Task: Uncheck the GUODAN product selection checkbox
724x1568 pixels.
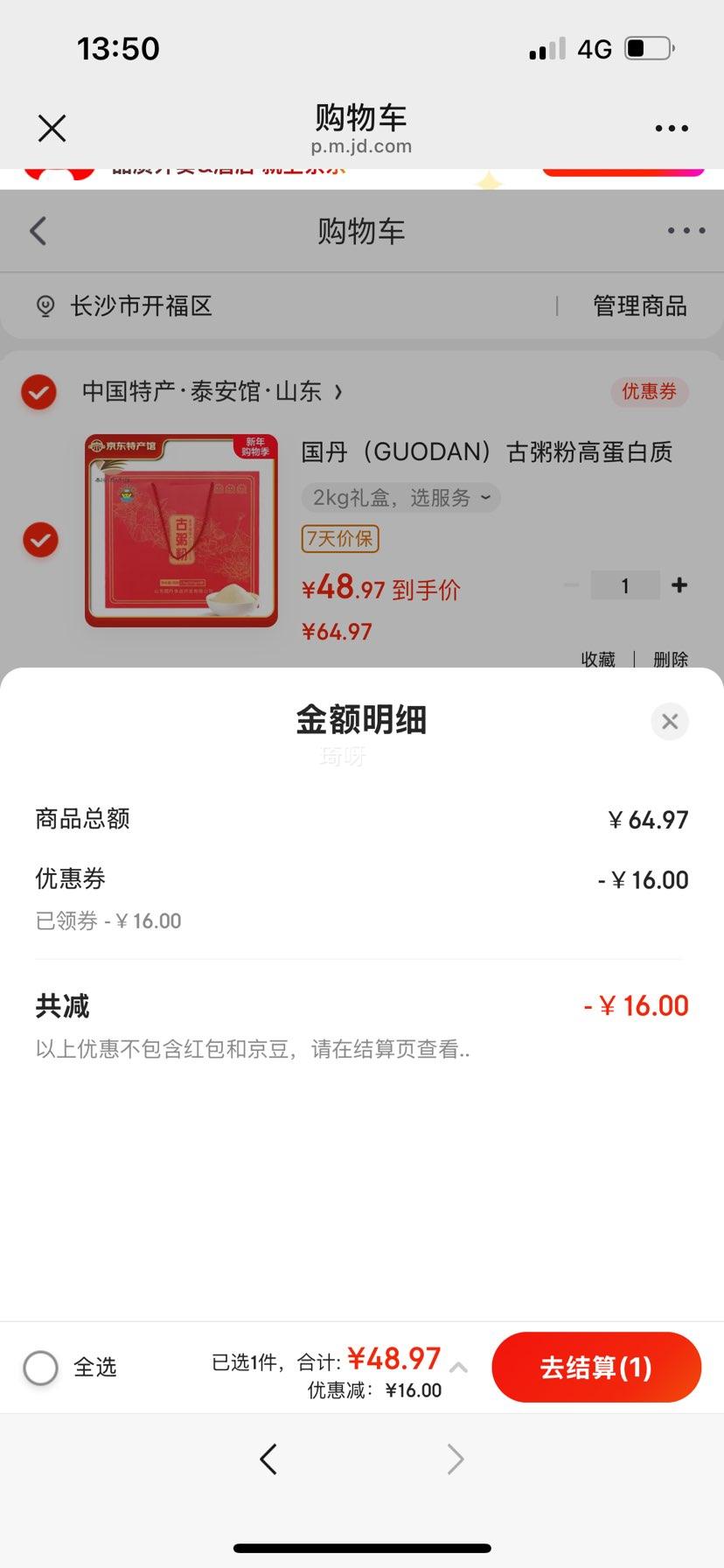Action: 40,539
